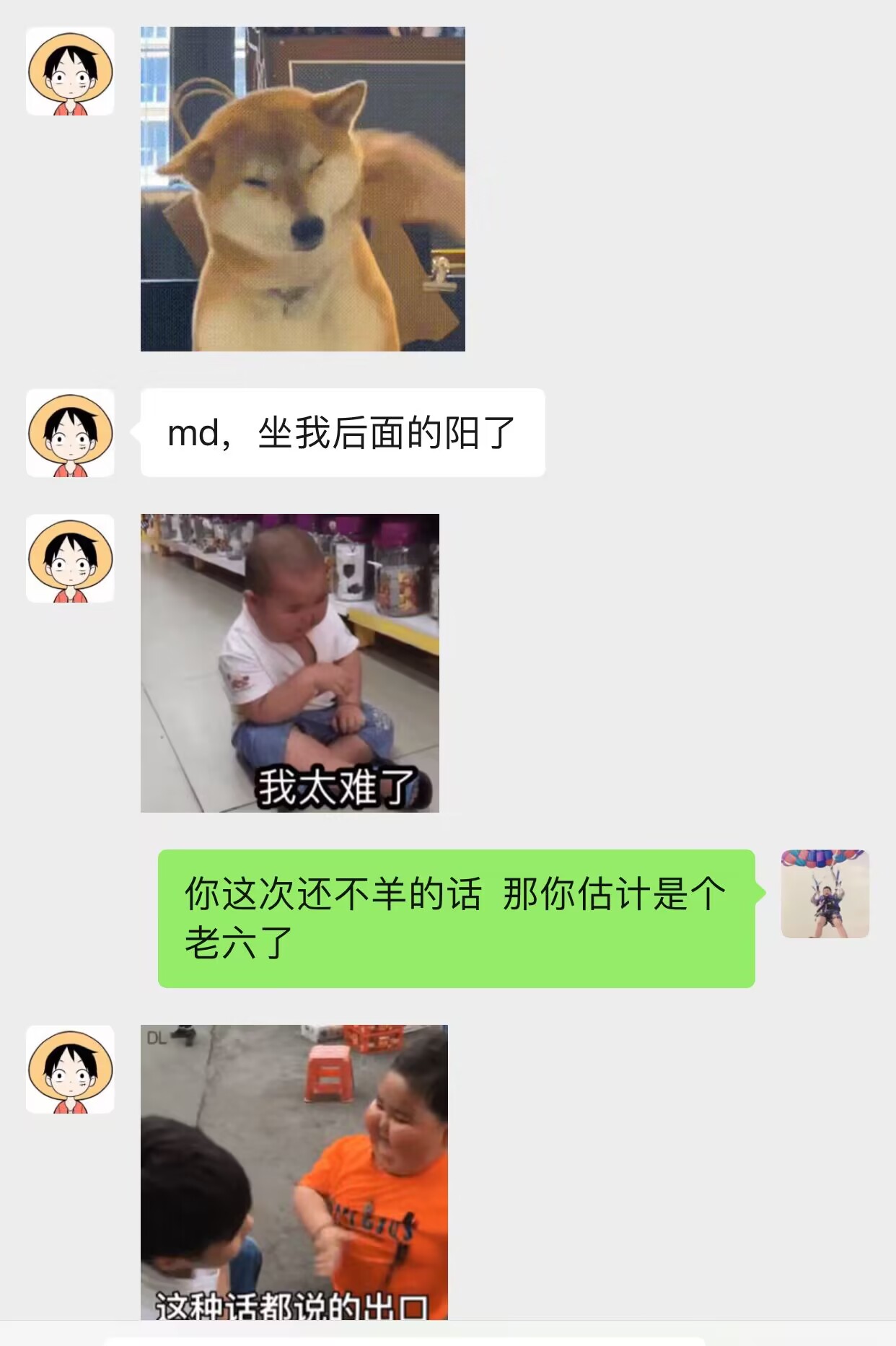Image resolution: width=896 pixels, height=1346 pixels.
Task: Tap your parachute avatar beside the green message
Action: pos(825,893)
